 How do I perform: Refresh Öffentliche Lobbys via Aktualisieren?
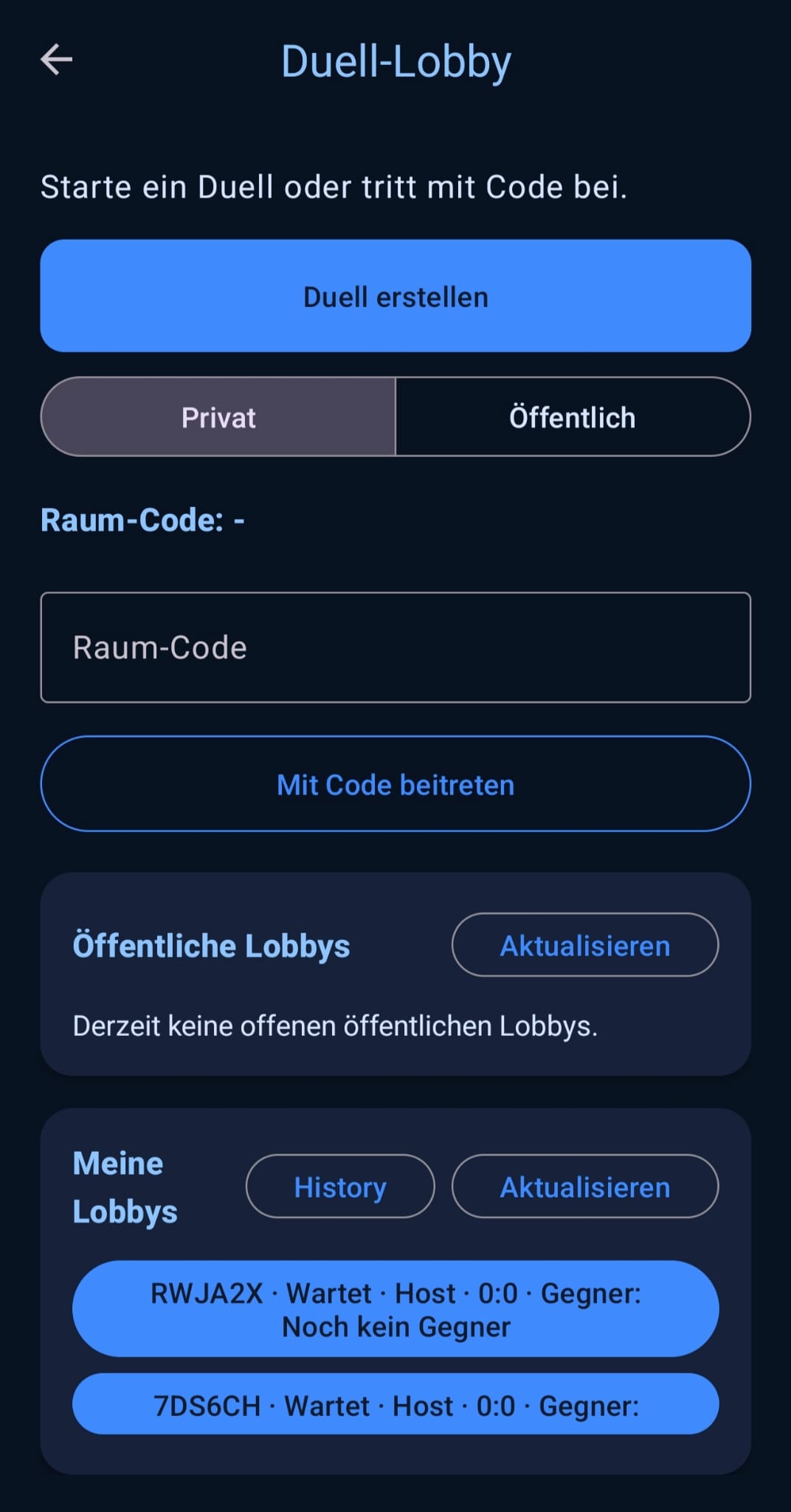pos(585,945)
